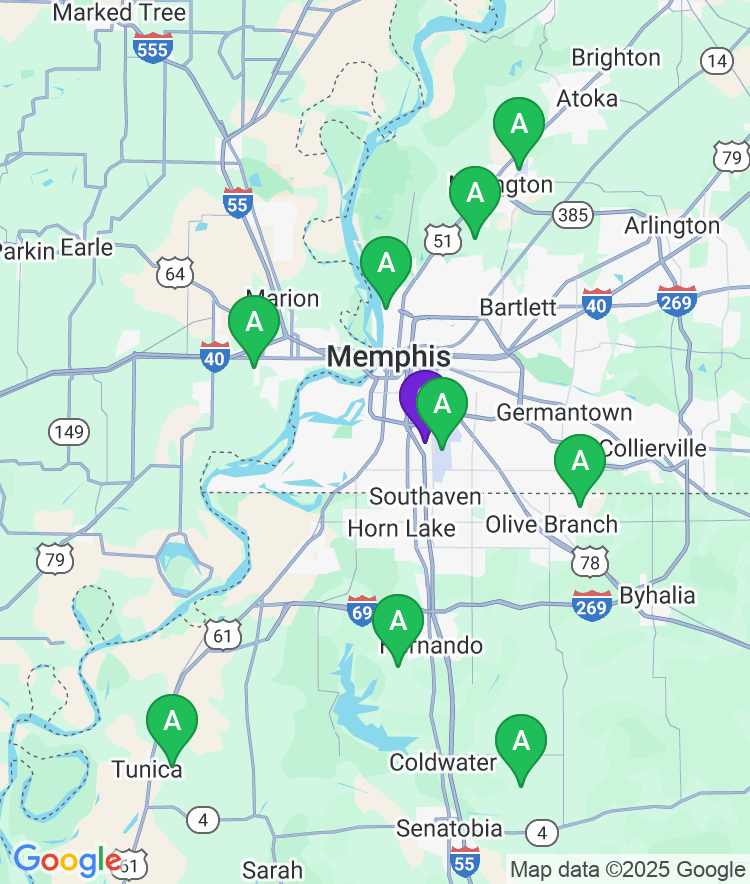The width and height of the screenshot is (750, 884).
Task: Click the A marker near Tunica
Action: click(172, 722)
